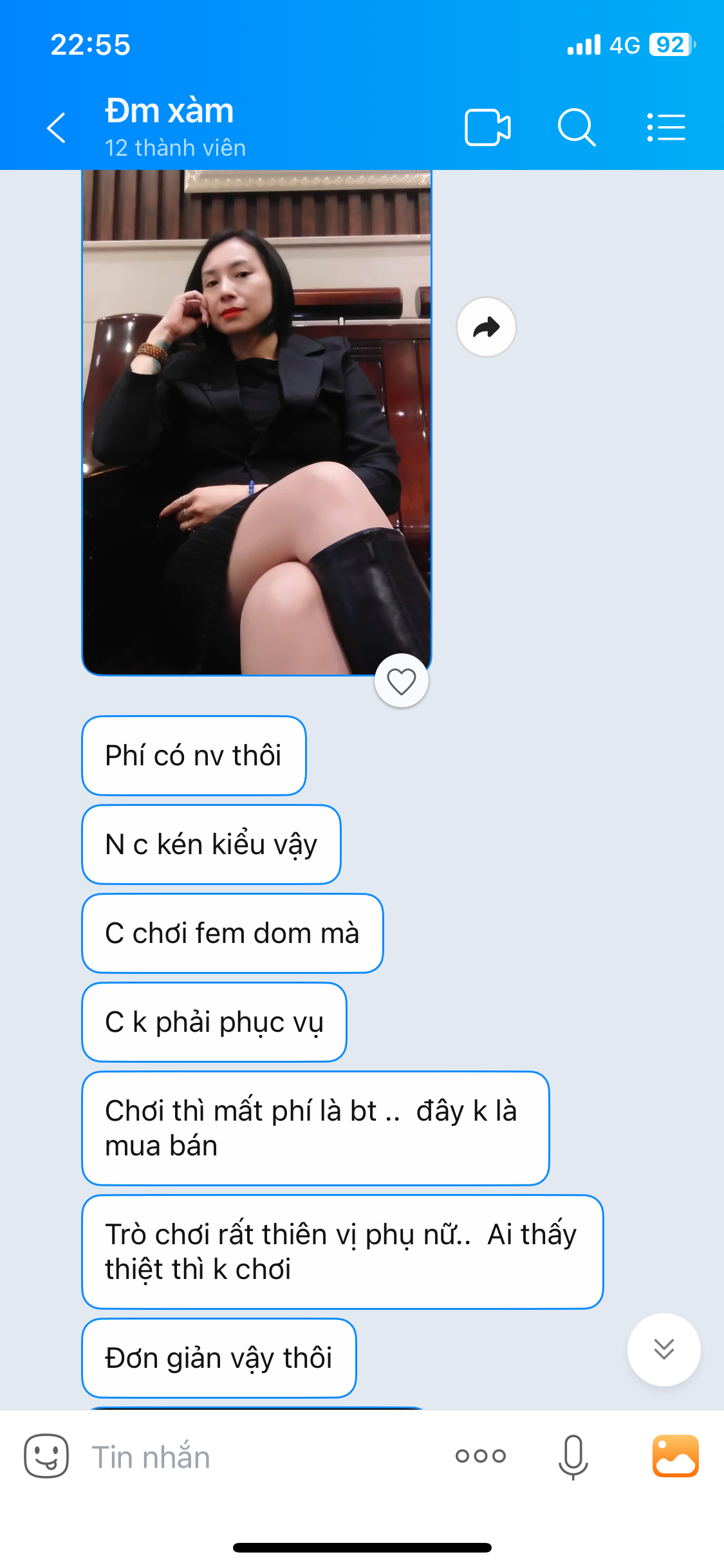Open more attachment options
Viewport: 724px width, 1568px height.
point(480,1456)
